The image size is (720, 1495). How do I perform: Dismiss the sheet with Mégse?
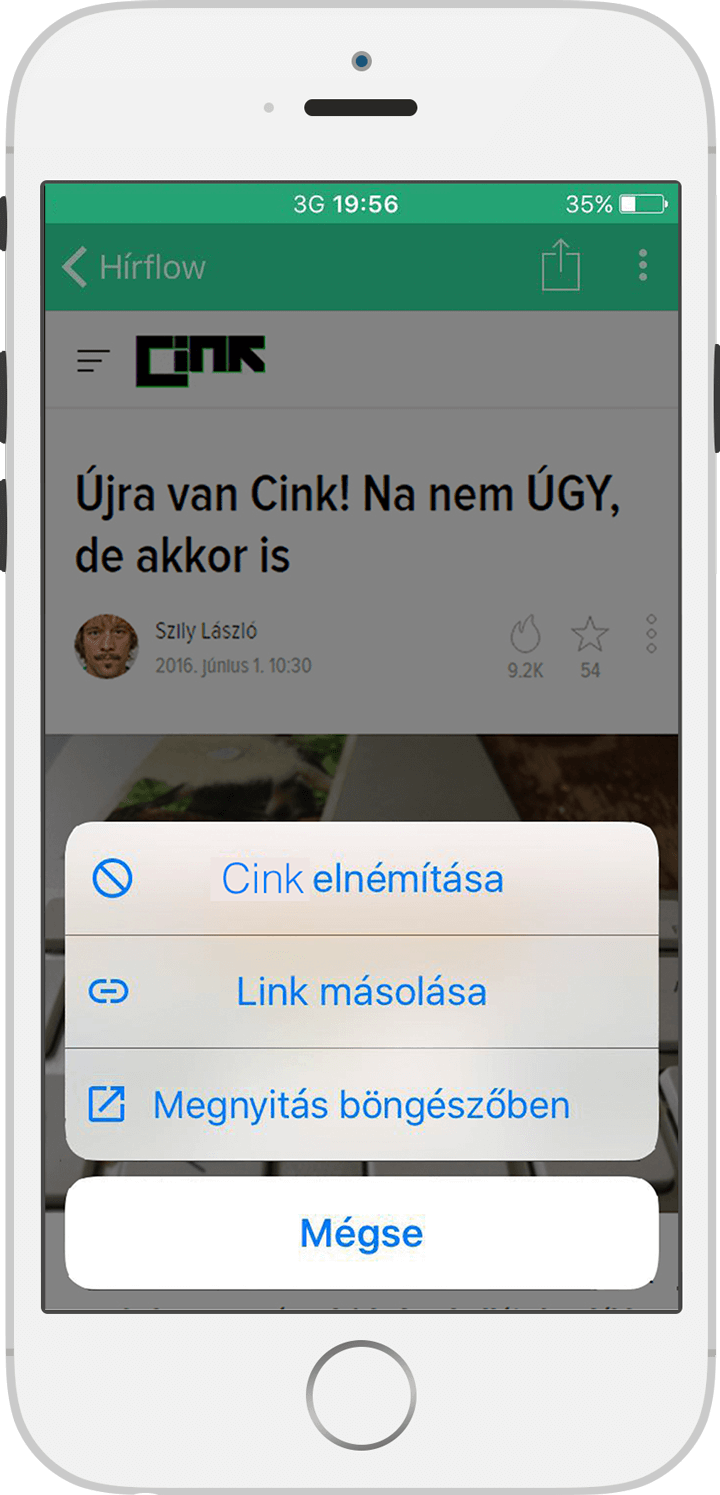(x=361, y=1233)
